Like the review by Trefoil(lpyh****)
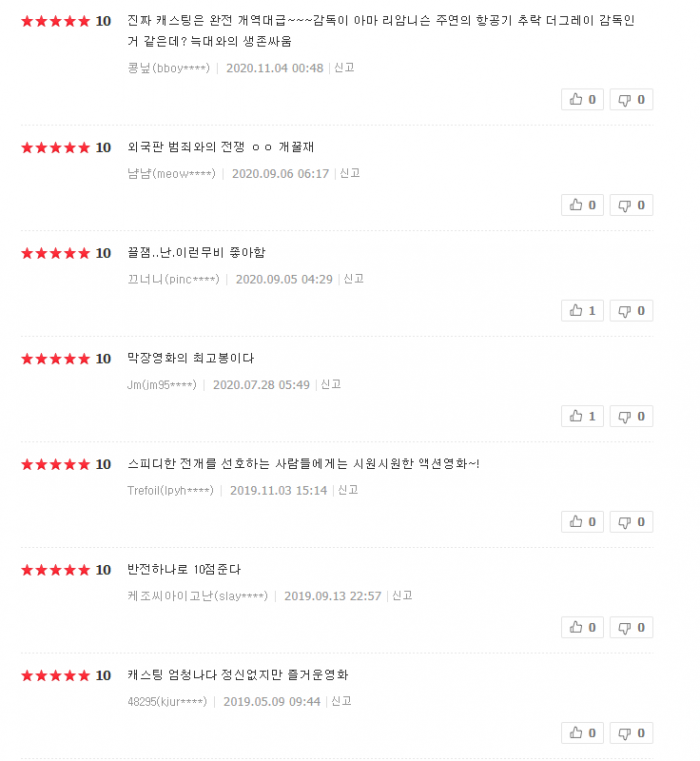The height and width of the screenshot is (761, 700). (582, 522)
